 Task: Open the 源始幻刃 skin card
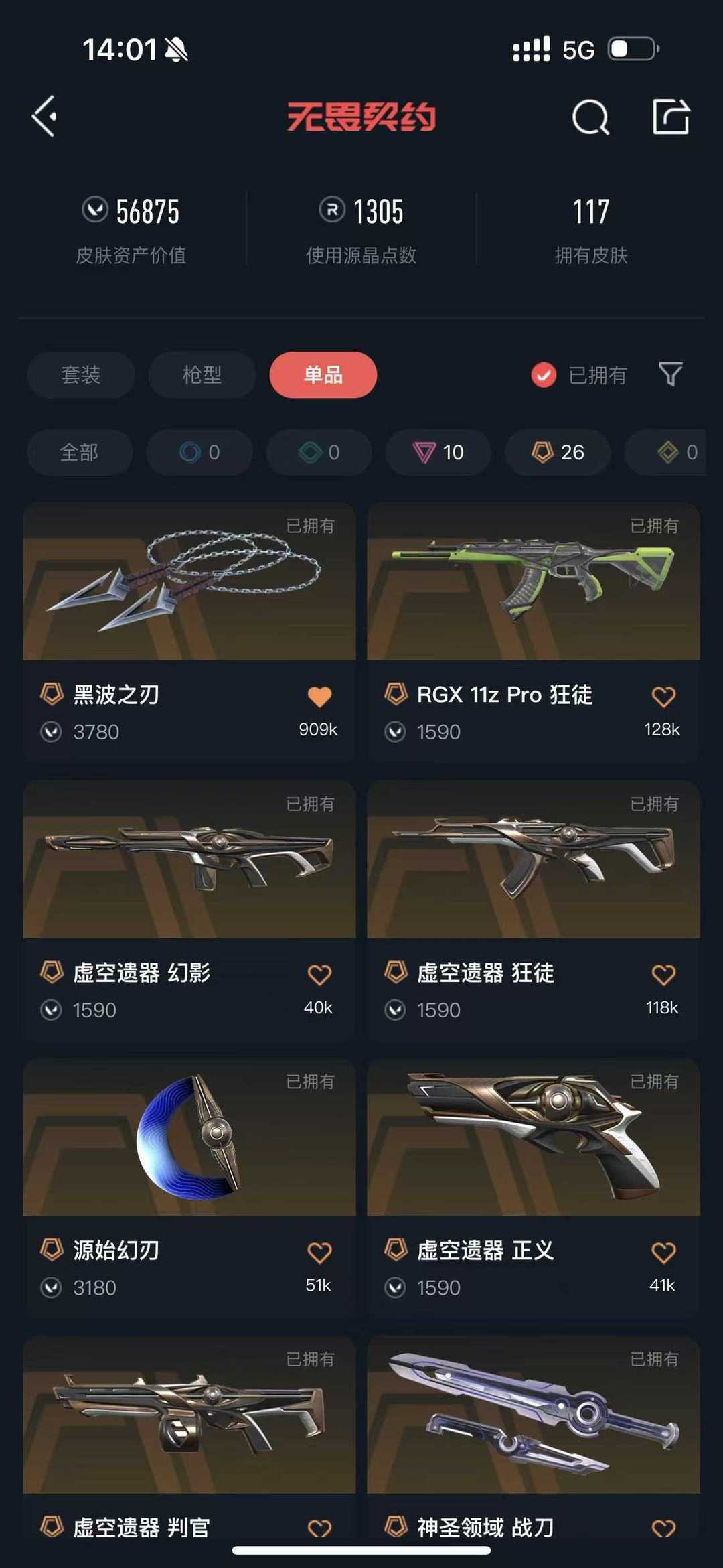tap(189, 1139)
